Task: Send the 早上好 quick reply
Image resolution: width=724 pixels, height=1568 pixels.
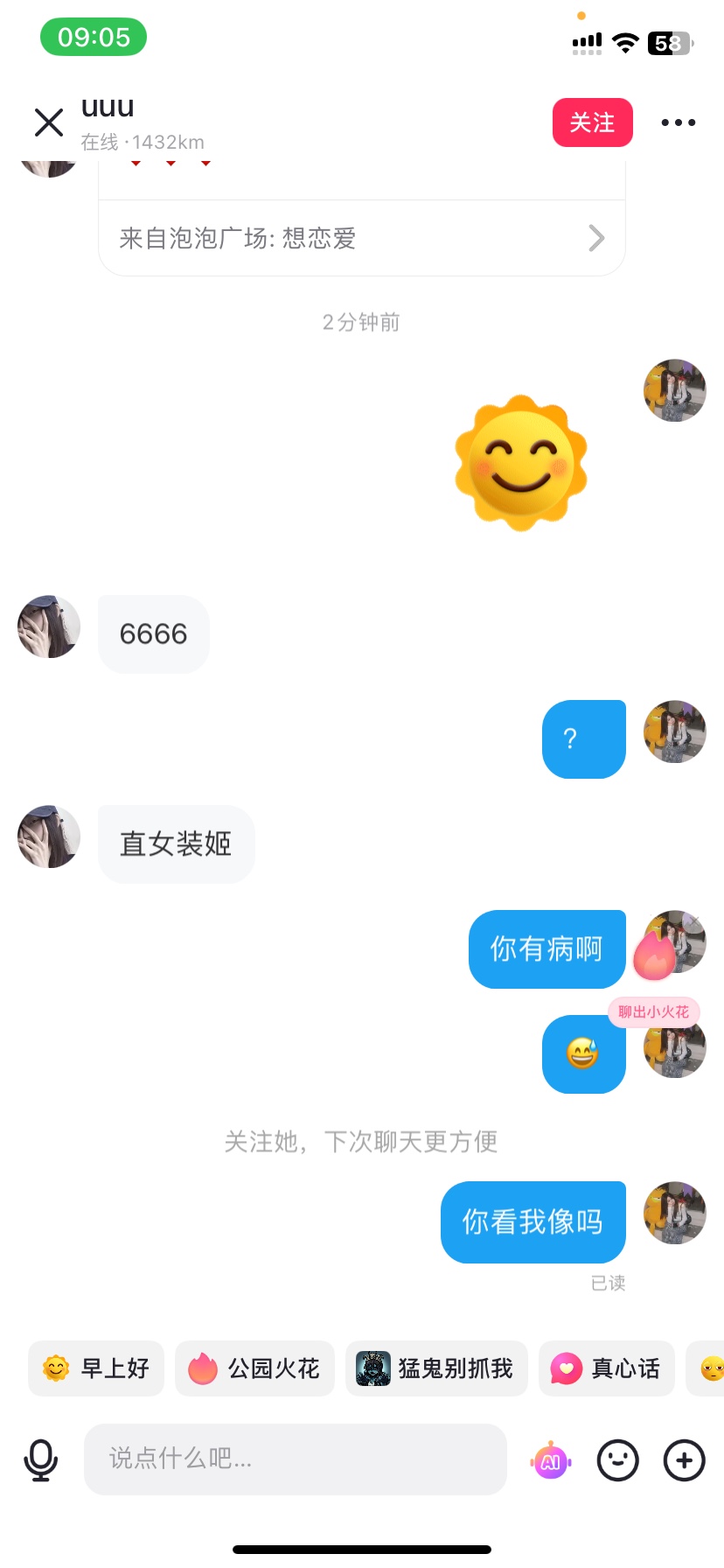Action: 96,1368
